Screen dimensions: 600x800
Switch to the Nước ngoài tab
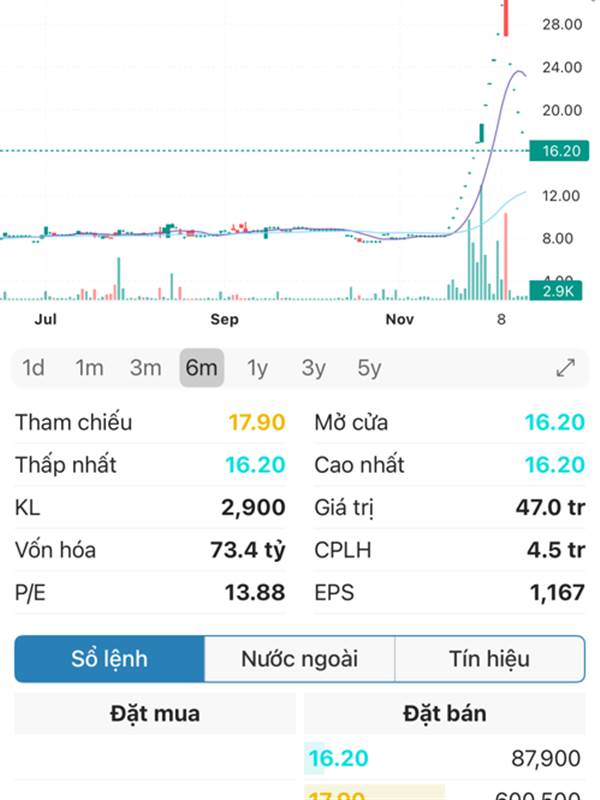299,659
